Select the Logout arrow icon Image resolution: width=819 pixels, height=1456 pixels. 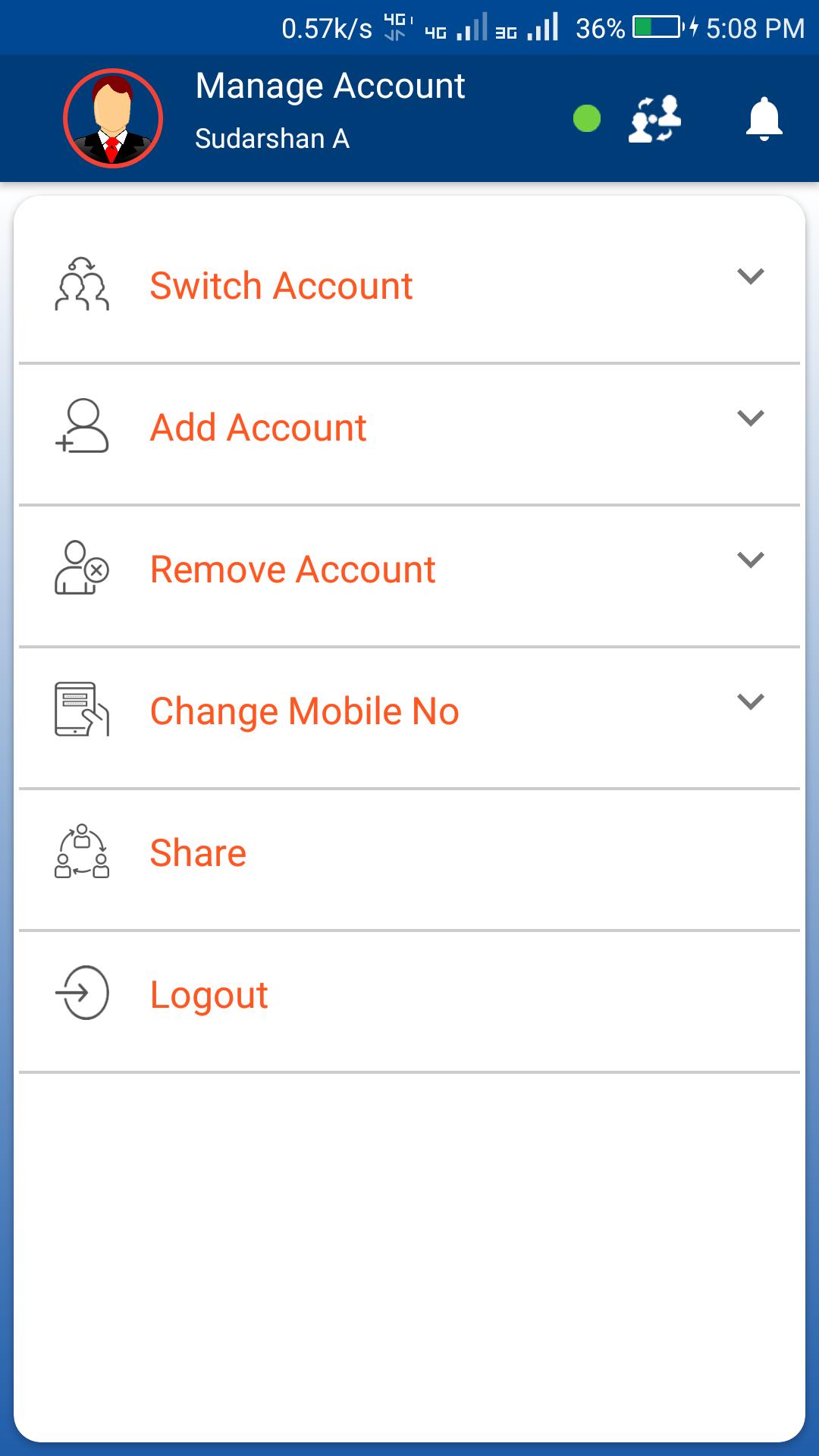[x=82, y=993]
